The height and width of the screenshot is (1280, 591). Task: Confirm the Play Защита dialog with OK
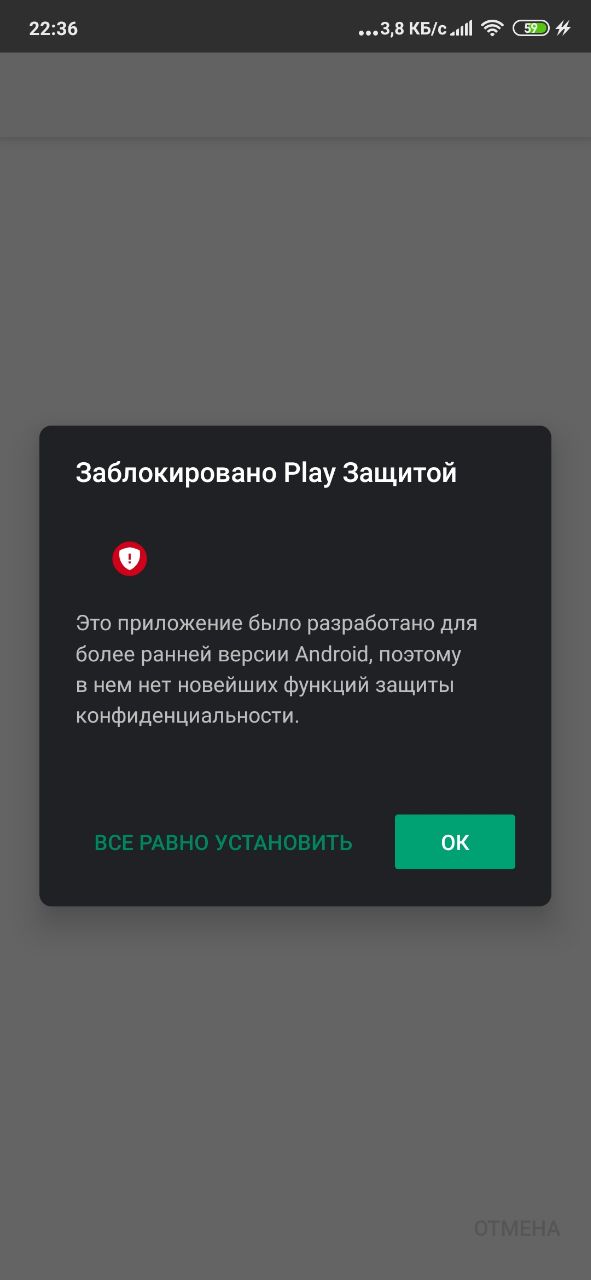[x=455, y=842]
